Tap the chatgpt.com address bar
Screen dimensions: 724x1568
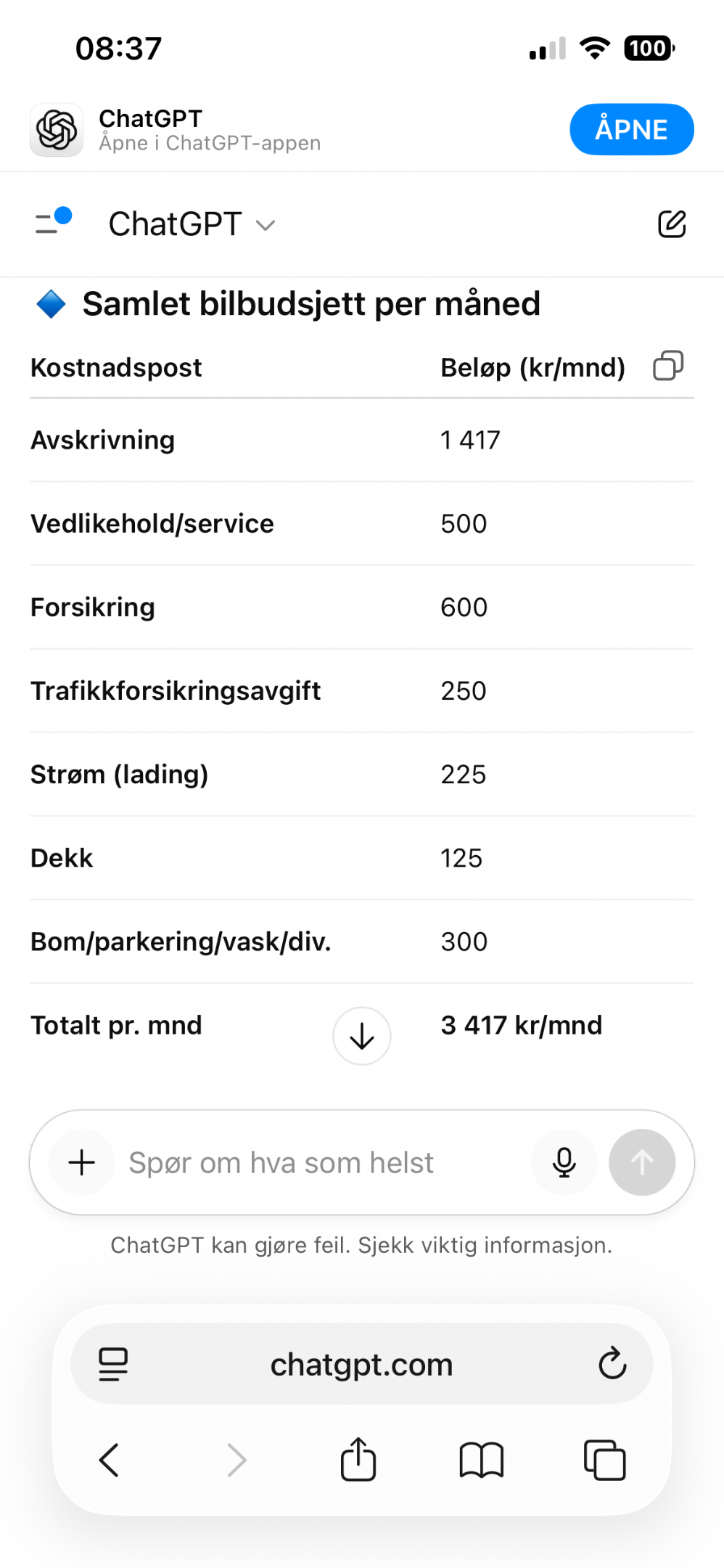tap(361, 1364)
